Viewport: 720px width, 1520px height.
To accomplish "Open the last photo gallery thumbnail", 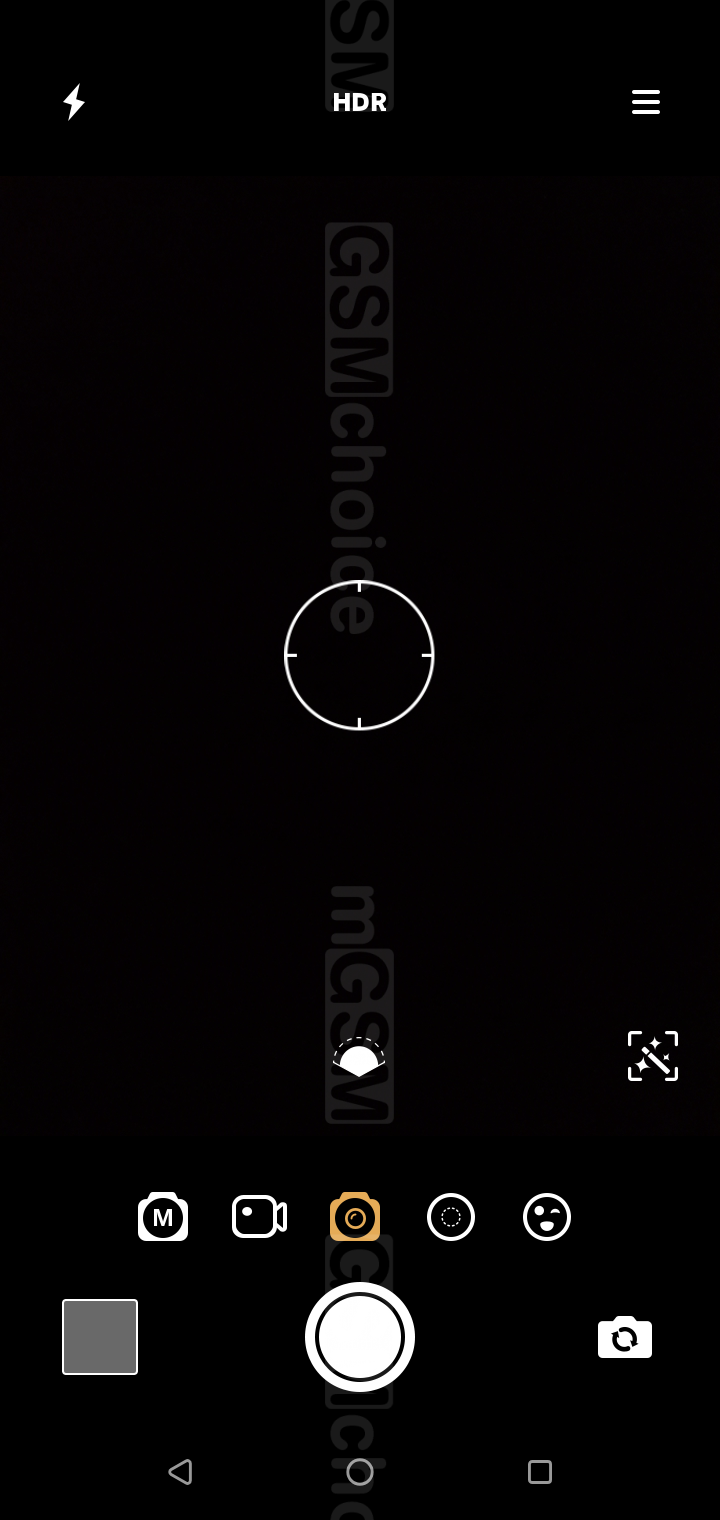I will tap(100, 1337).
